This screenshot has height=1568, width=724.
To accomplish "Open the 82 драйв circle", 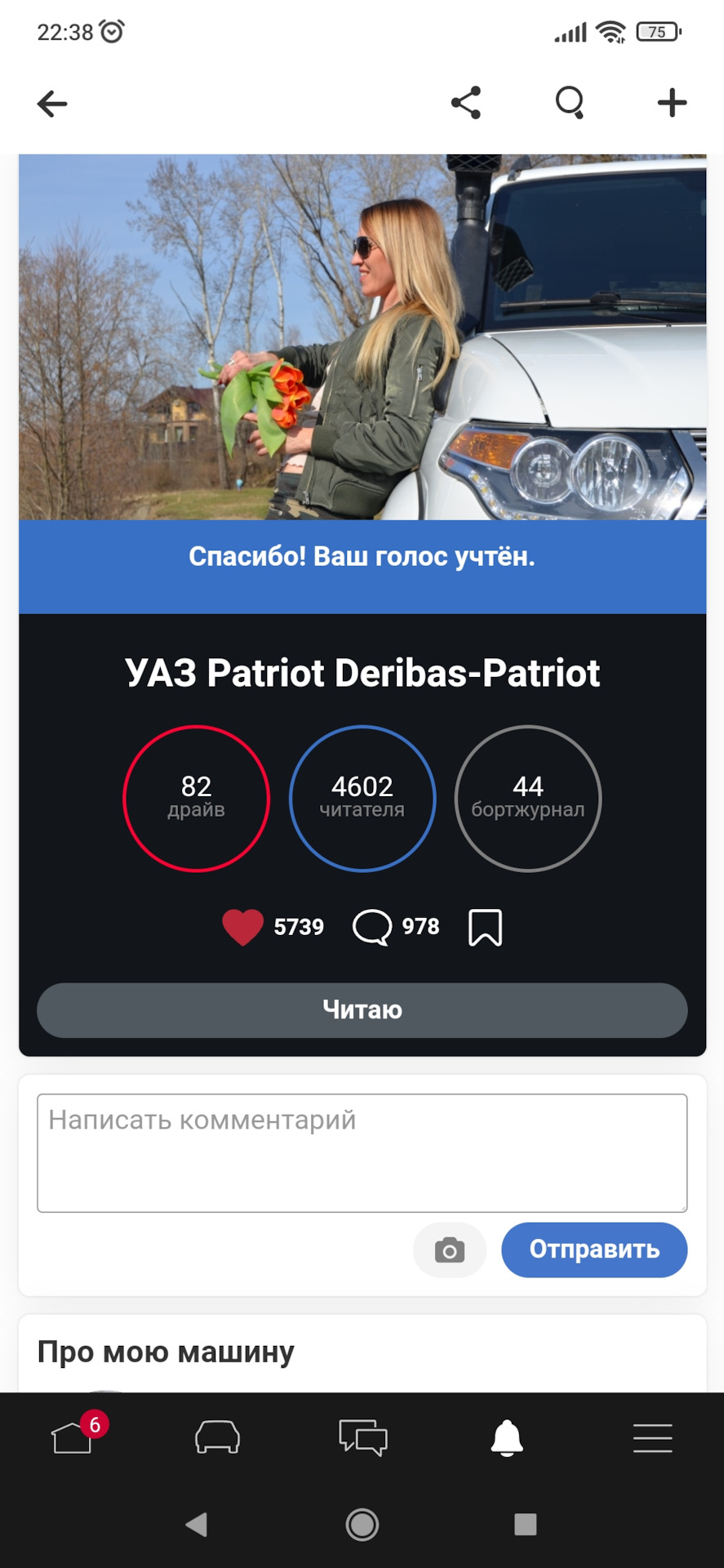I will [196, 798].
